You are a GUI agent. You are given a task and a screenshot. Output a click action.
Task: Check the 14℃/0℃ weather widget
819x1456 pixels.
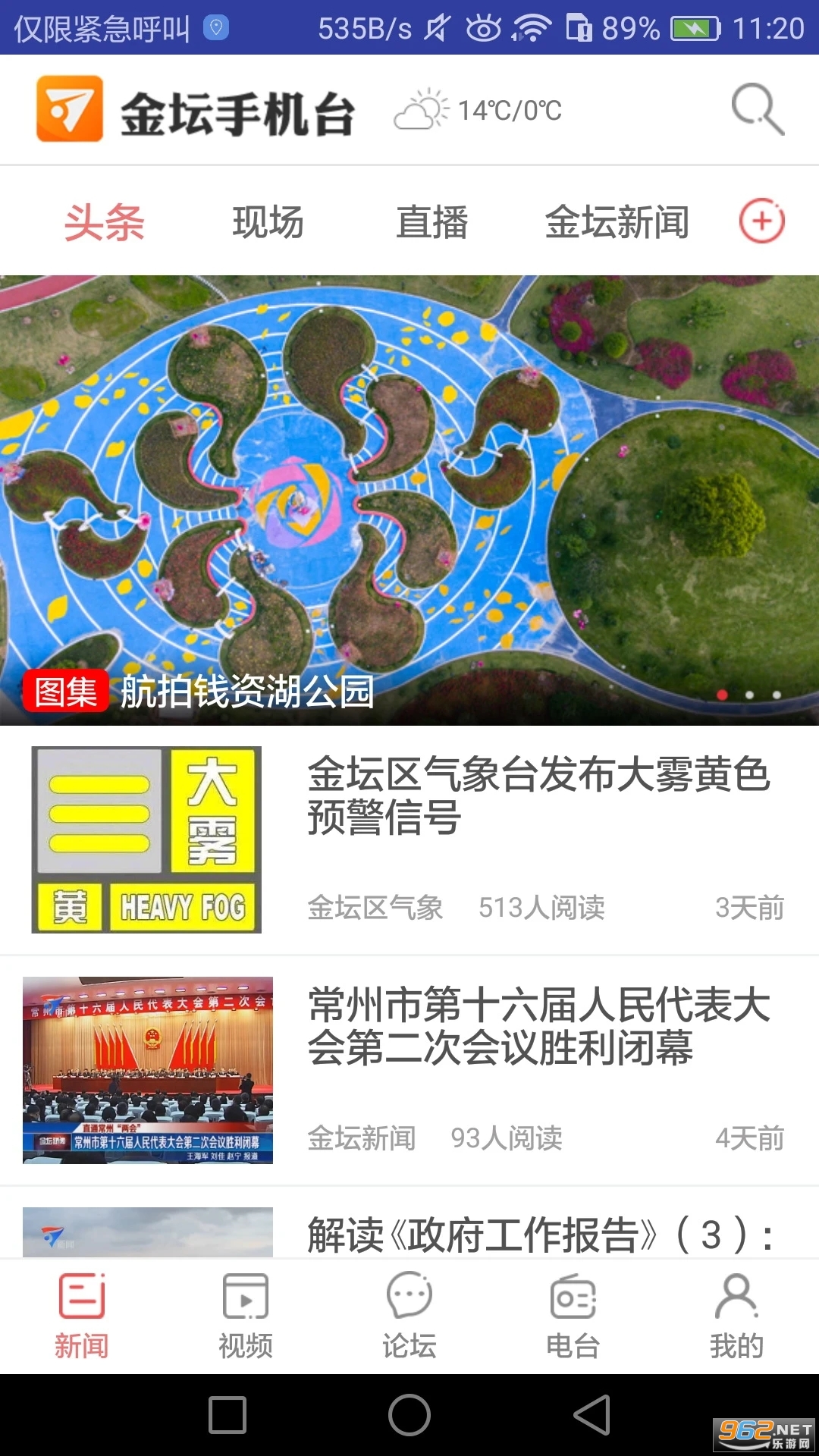pyautogui.click(x=479, y=111)
